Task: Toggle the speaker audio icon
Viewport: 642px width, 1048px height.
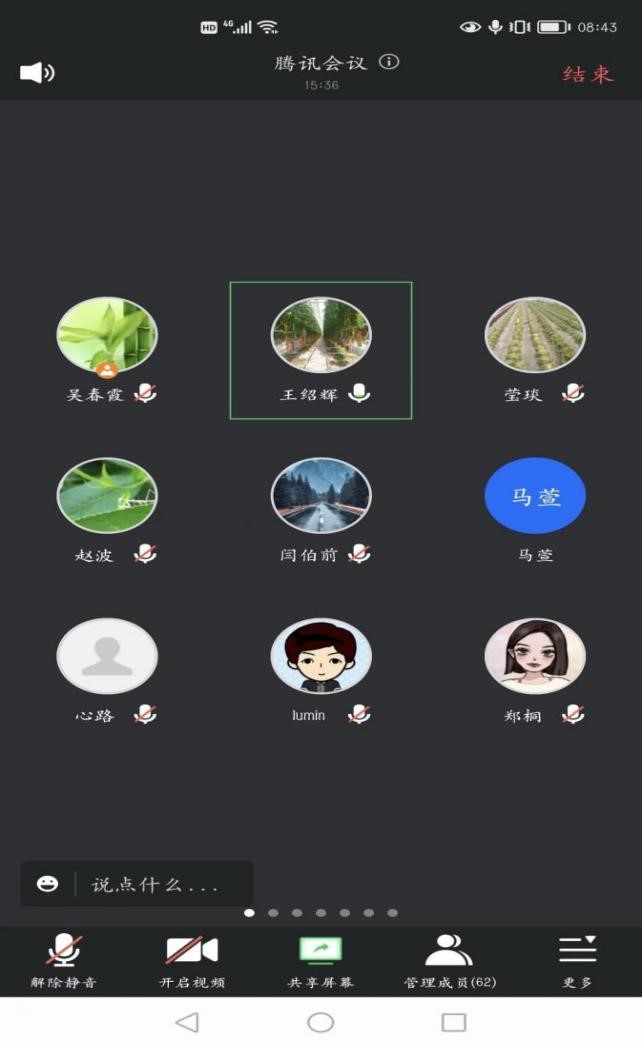Action: pos(37,72)
